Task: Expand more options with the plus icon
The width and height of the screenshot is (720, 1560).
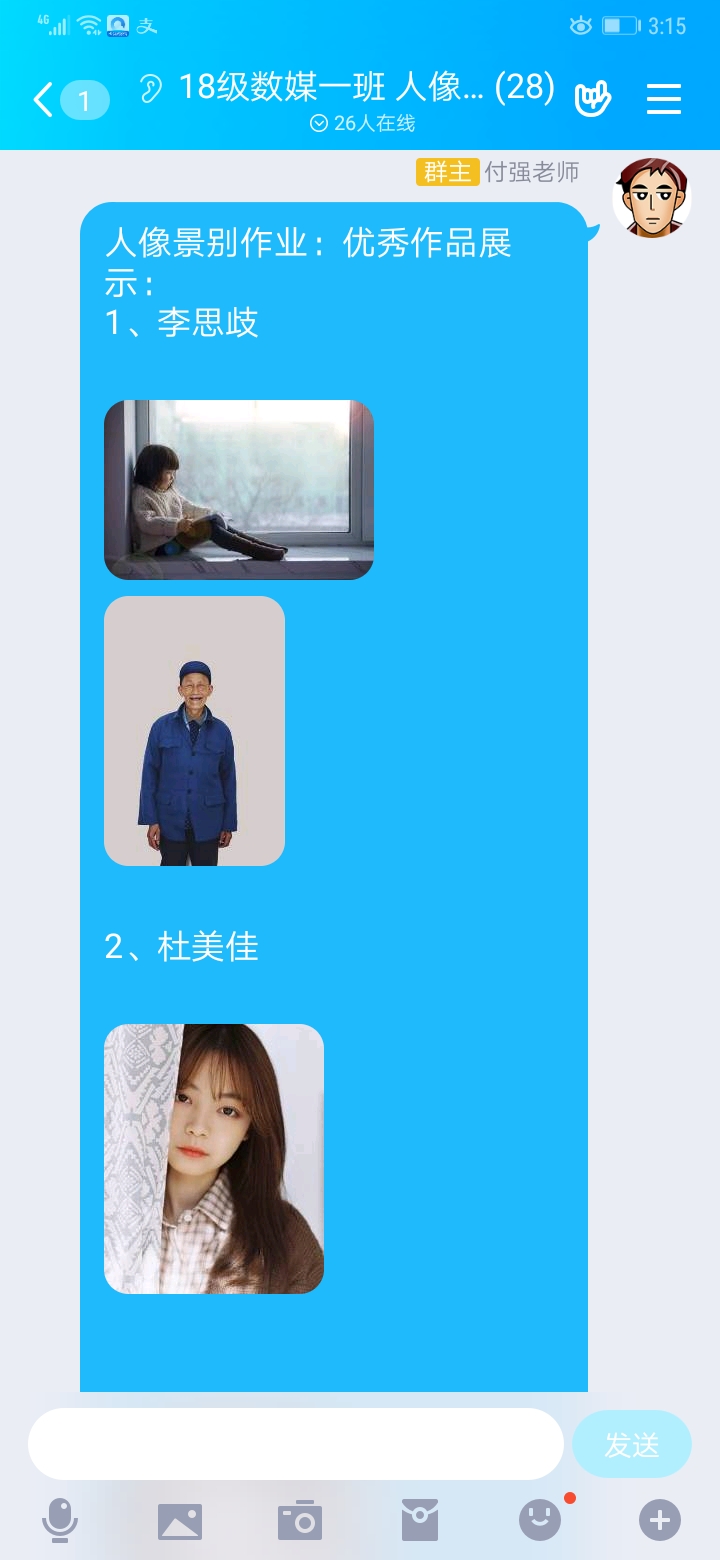Action: (x=660, y=1521)
